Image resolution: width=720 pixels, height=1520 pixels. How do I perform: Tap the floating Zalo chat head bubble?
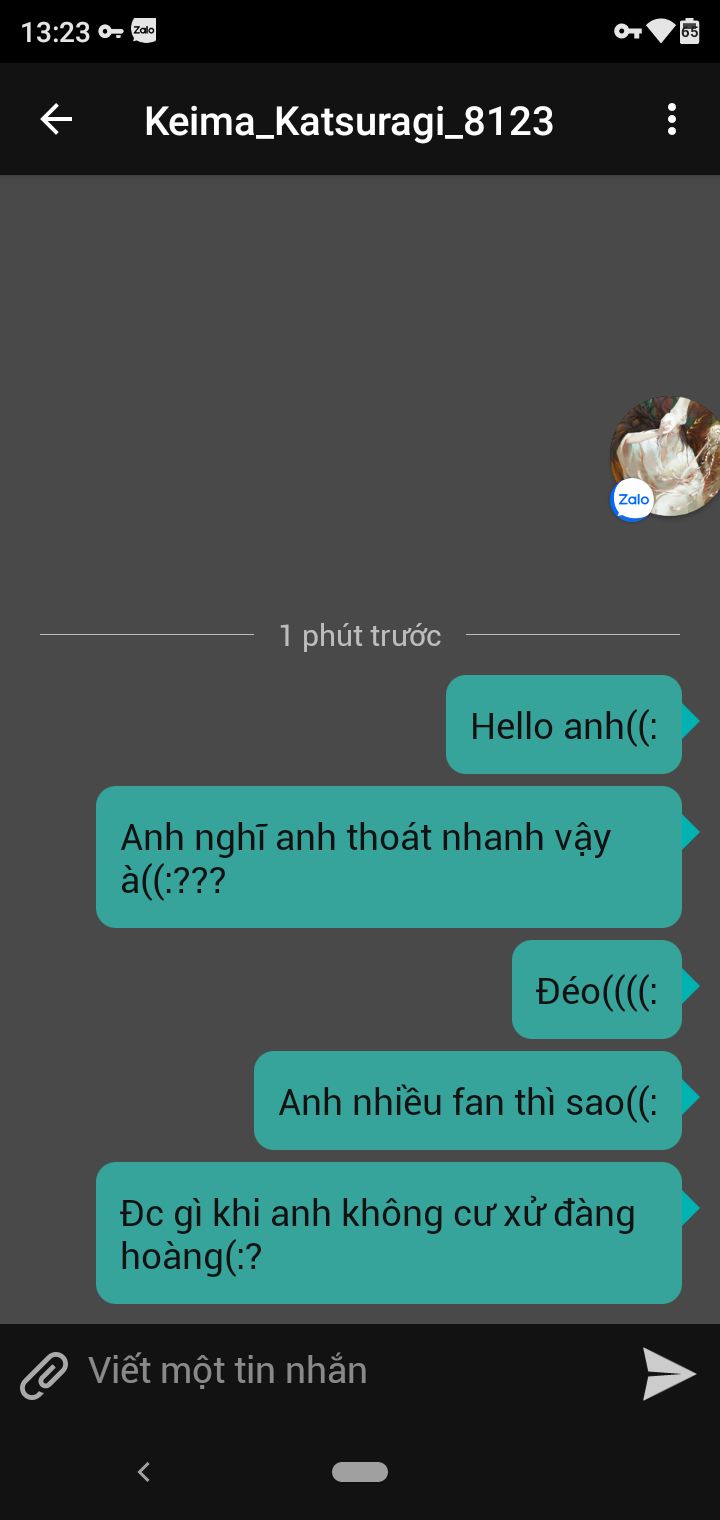[665, 458]
